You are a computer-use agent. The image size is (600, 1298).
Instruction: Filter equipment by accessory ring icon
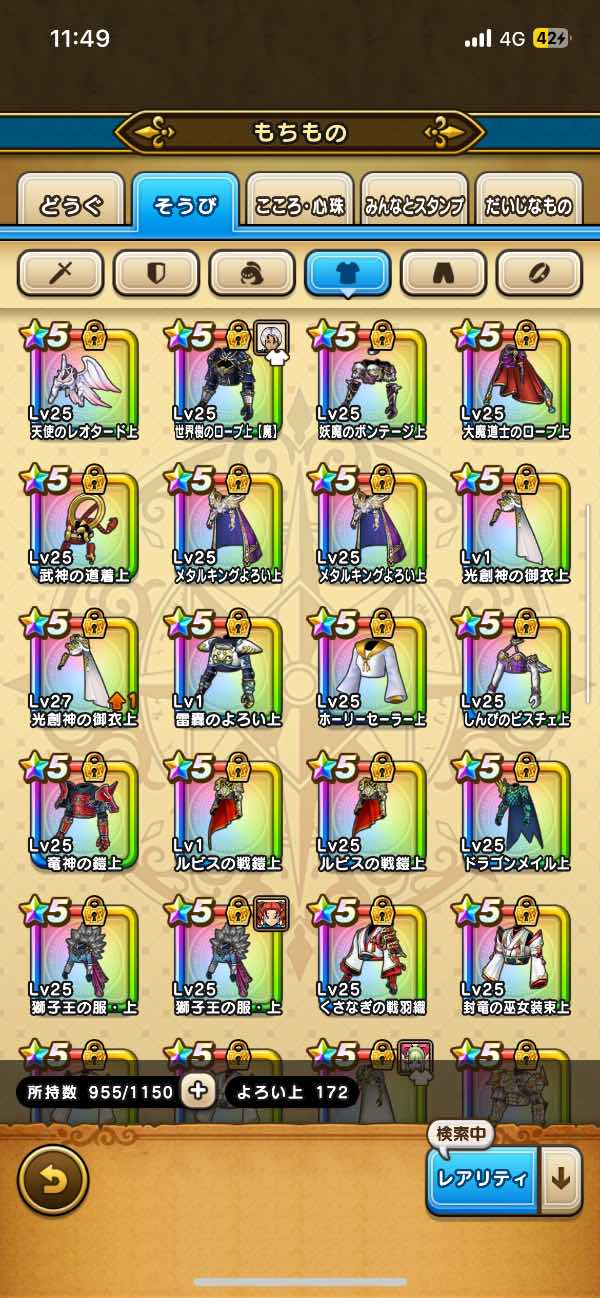(x=539, y=272)
